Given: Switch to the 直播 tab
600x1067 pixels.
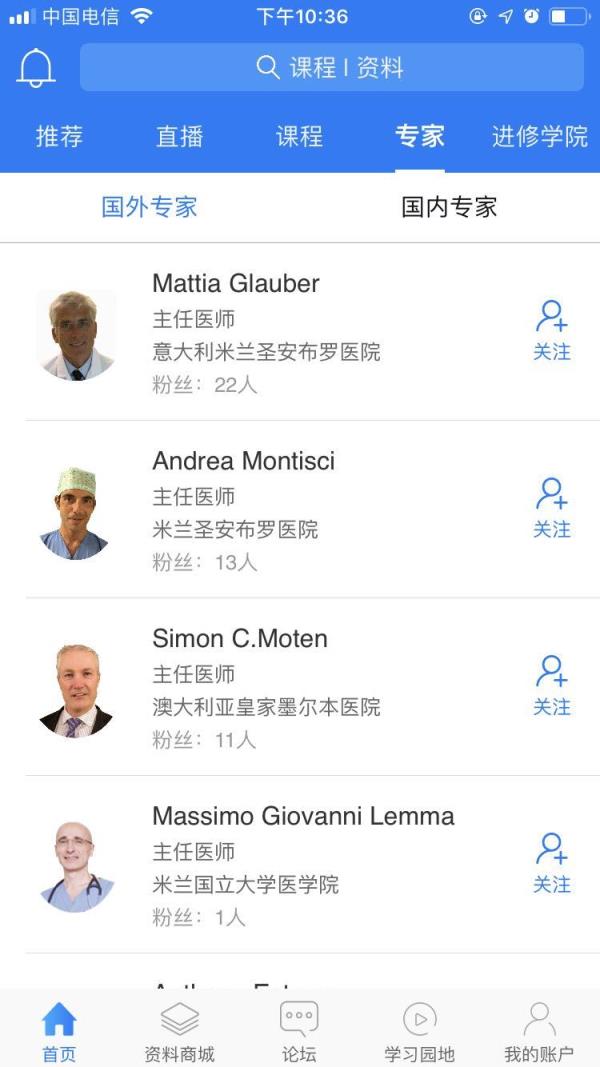Looking at the screenshot, I should (x=180, y=136).
